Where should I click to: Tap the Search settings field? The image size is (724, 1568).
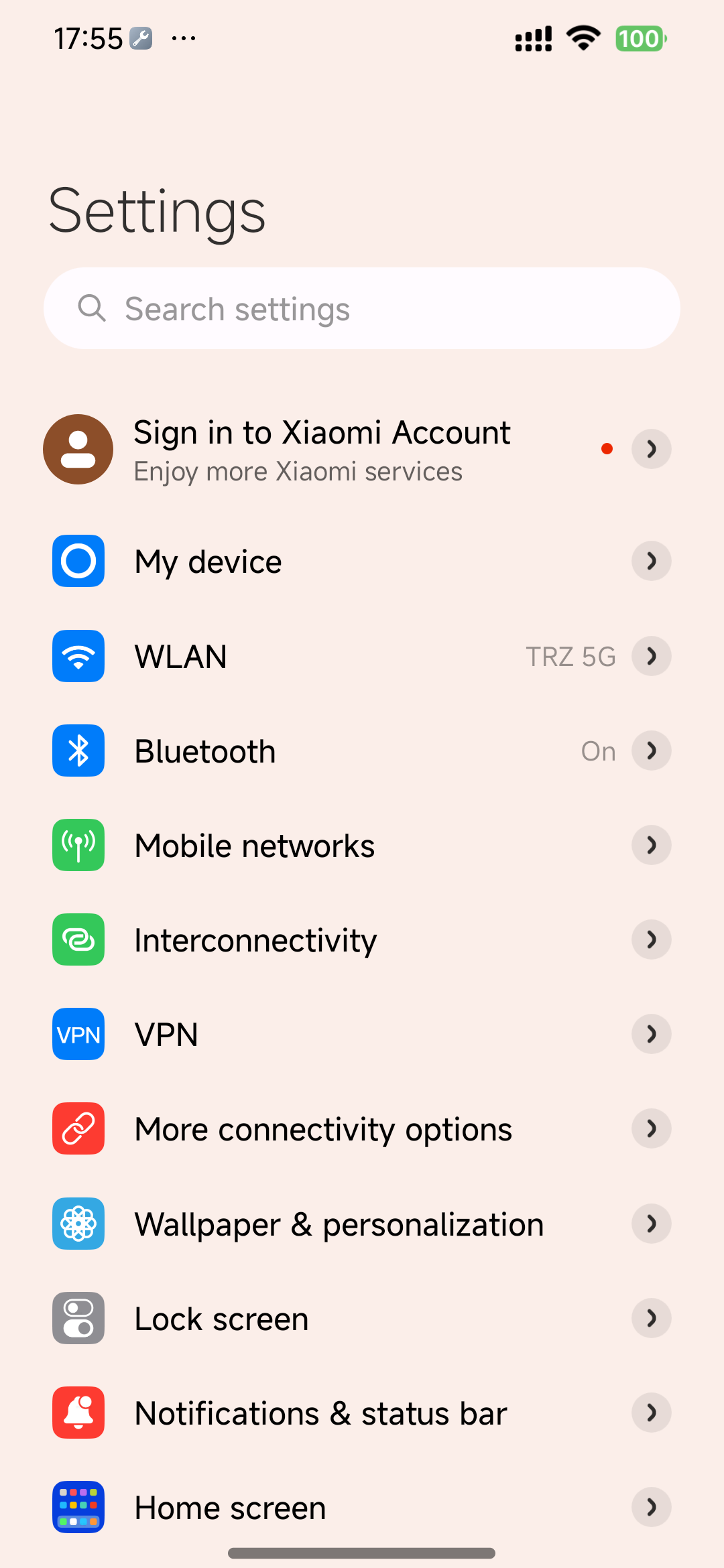362,309
